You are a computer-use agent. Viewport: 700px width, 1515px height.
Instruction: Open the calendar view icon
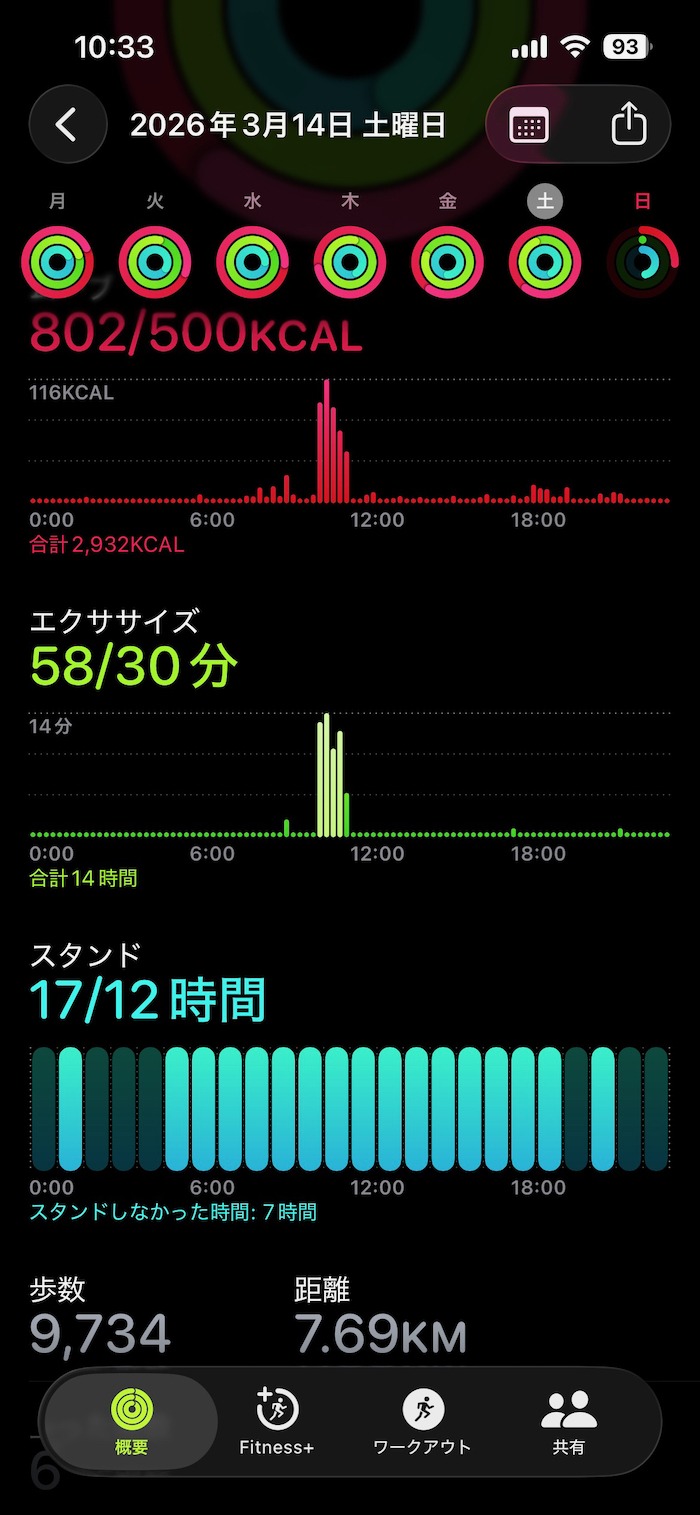(529, 125)
